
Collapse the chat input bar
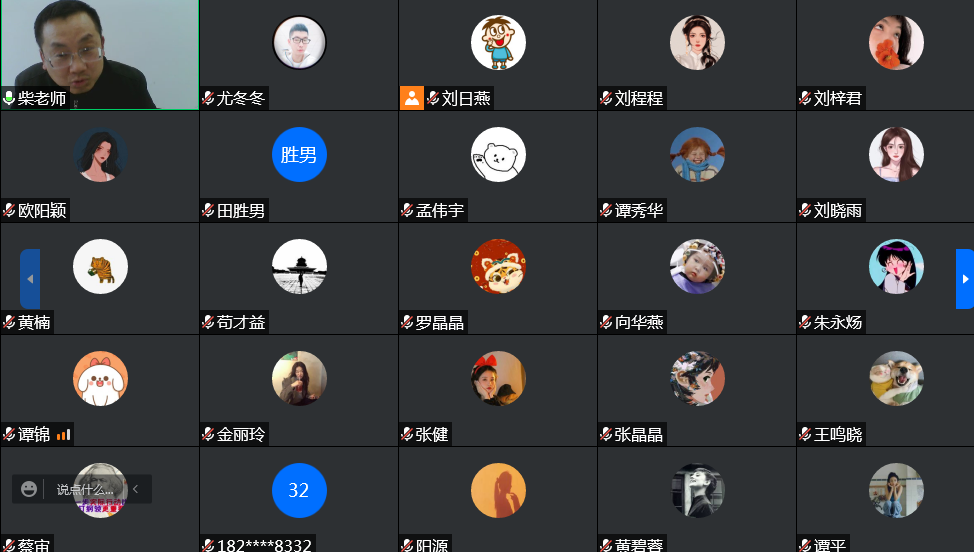(136, 489)
